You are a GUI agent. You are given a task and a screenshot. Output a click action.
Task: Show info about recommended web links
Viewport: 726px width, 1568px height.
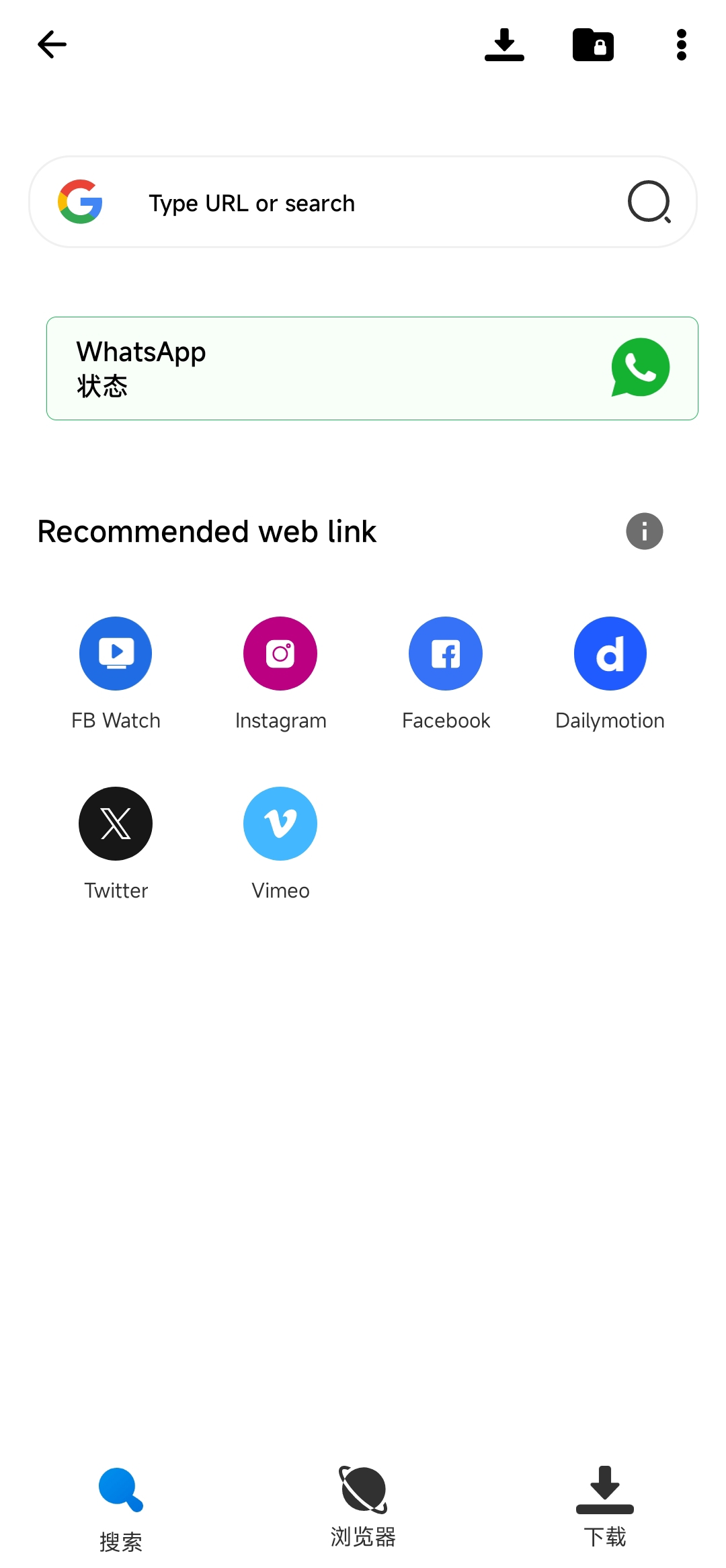click(x=644, y=531)
